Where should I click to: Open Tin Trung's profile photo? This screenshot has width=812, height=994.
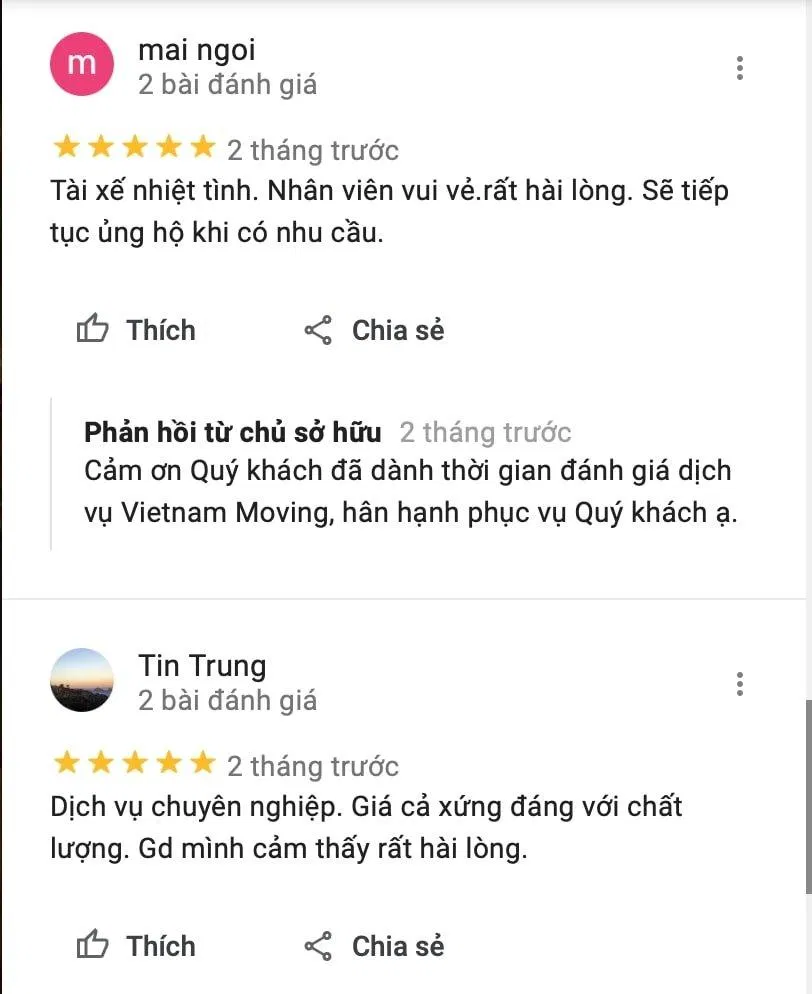(x=83, y=682)
